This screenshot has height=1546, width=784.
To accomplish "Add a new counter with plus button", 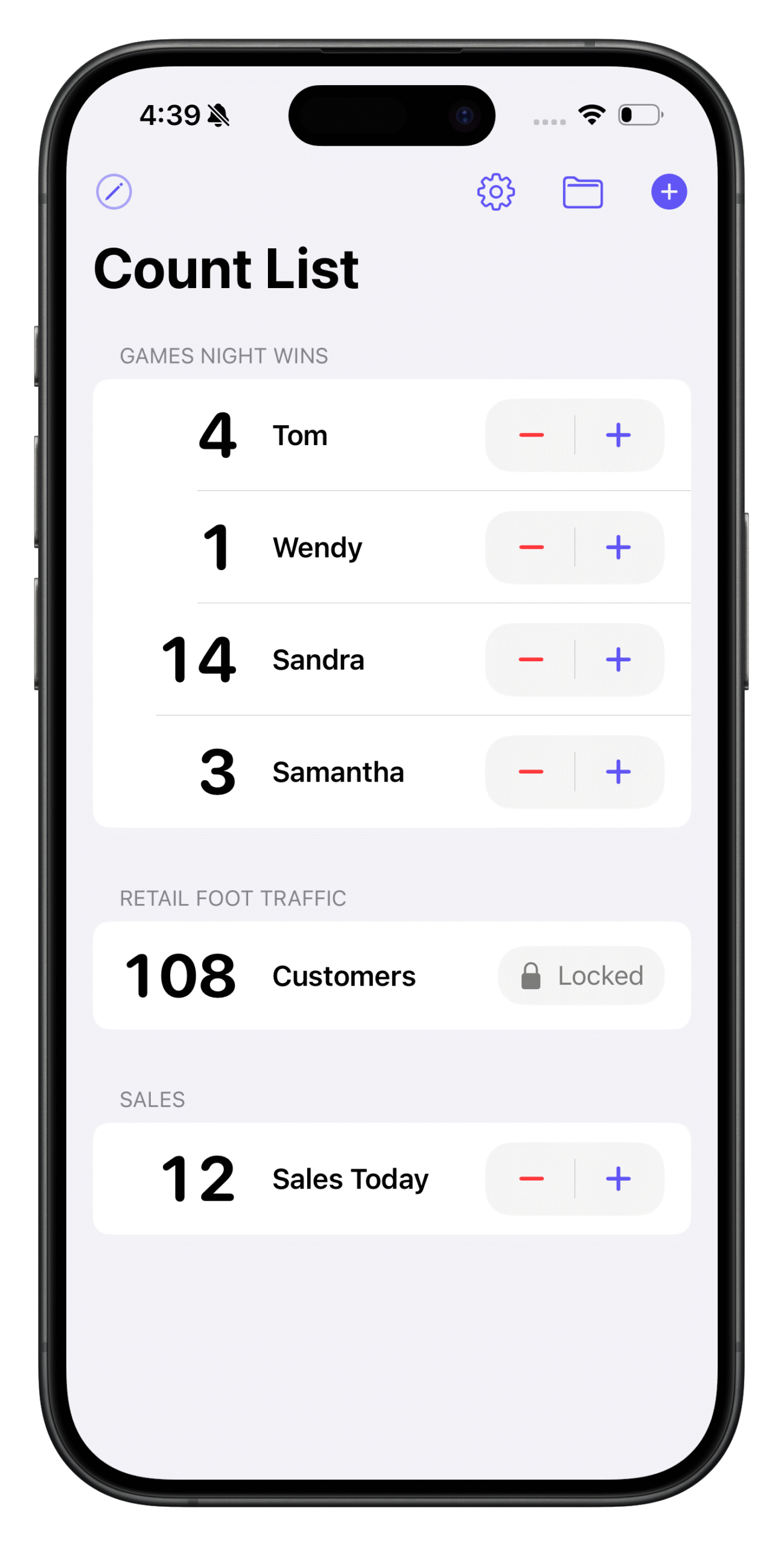I will pyautogui.click(x=669, y=192).
